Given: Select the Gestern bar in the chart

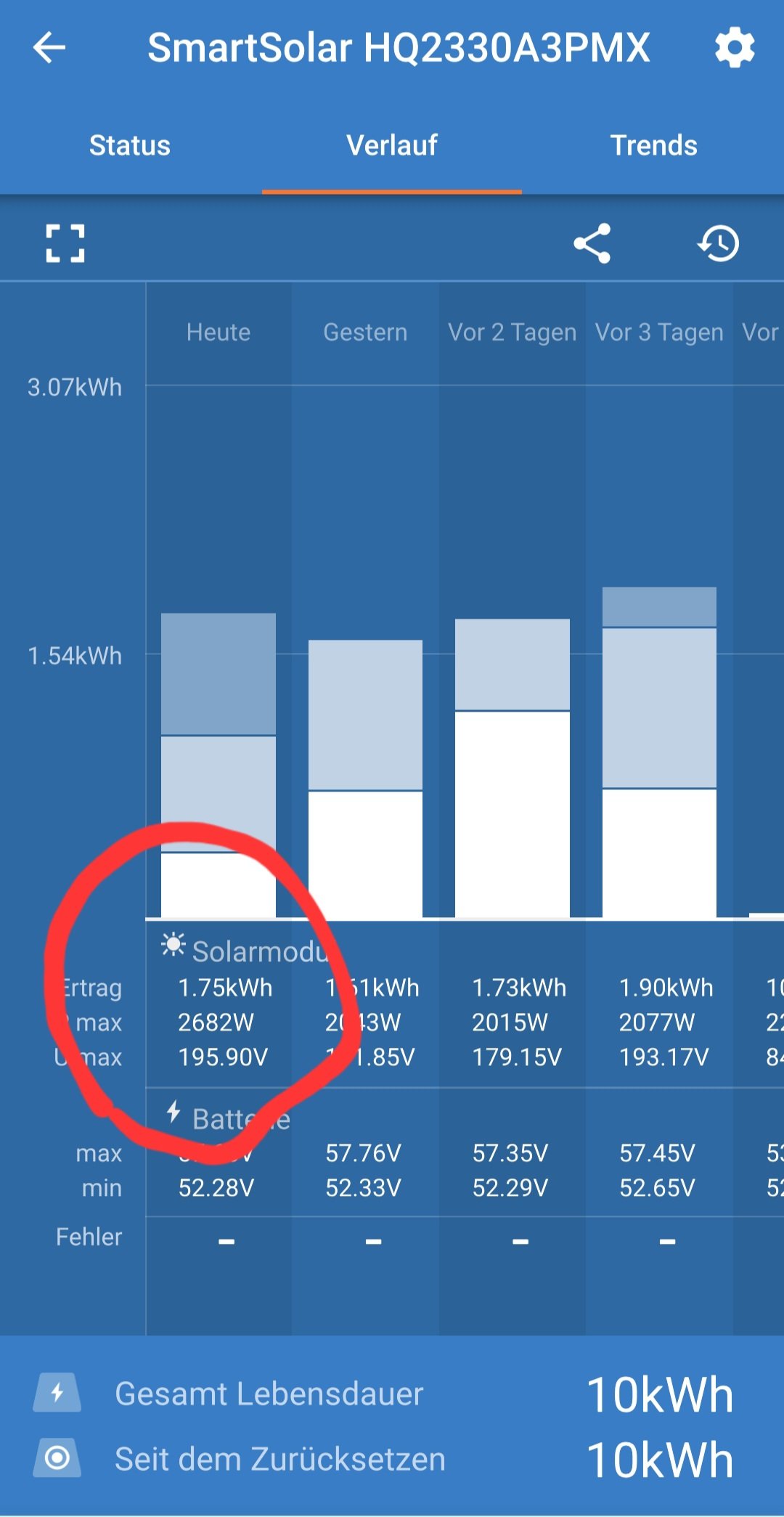Looking at the screenshot, I should tap(365, 777).
